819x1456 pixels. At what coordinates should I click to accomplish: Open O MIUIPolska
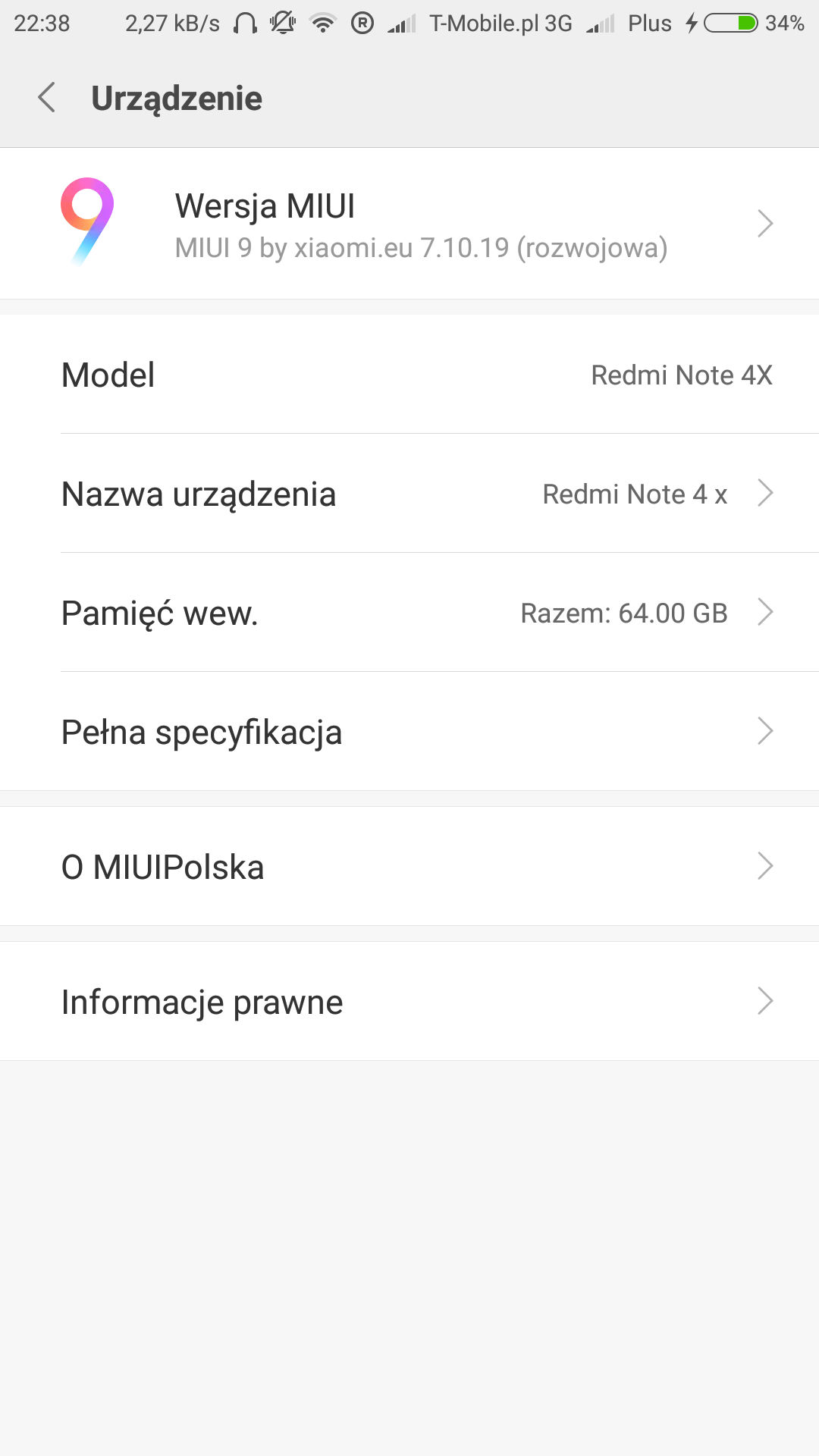(409, 867)
